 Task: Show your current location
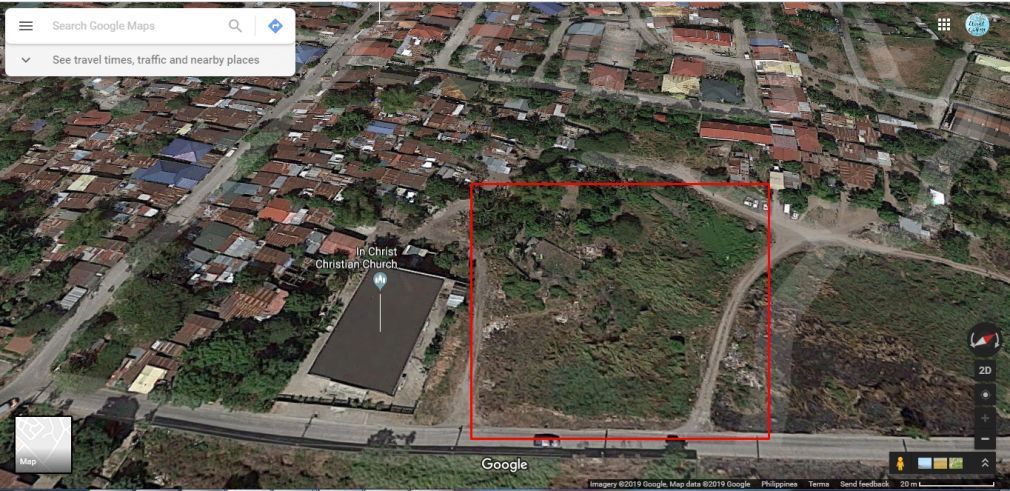(984, 394)
